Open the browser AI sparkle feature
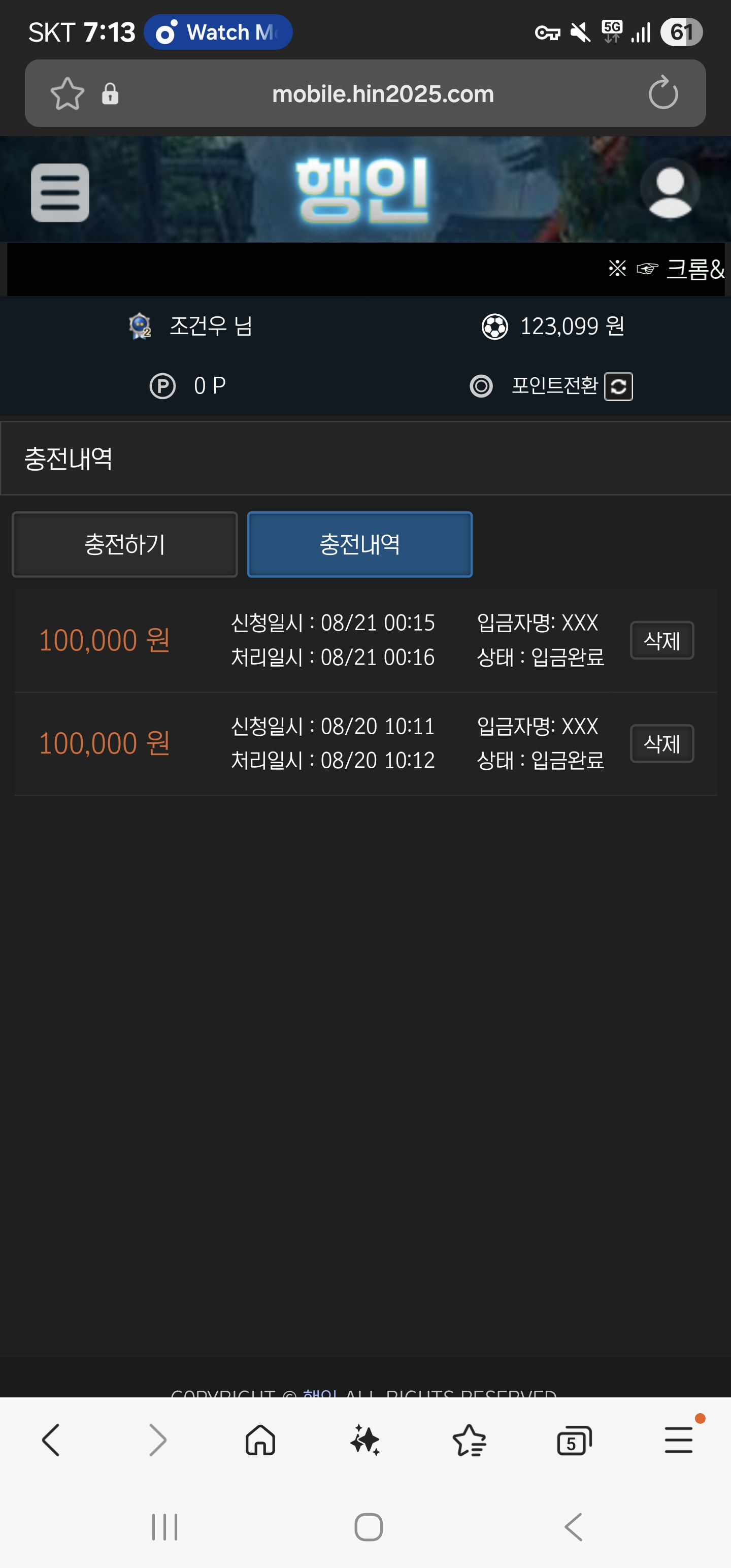The image size is (731, 1568). 365,1440
